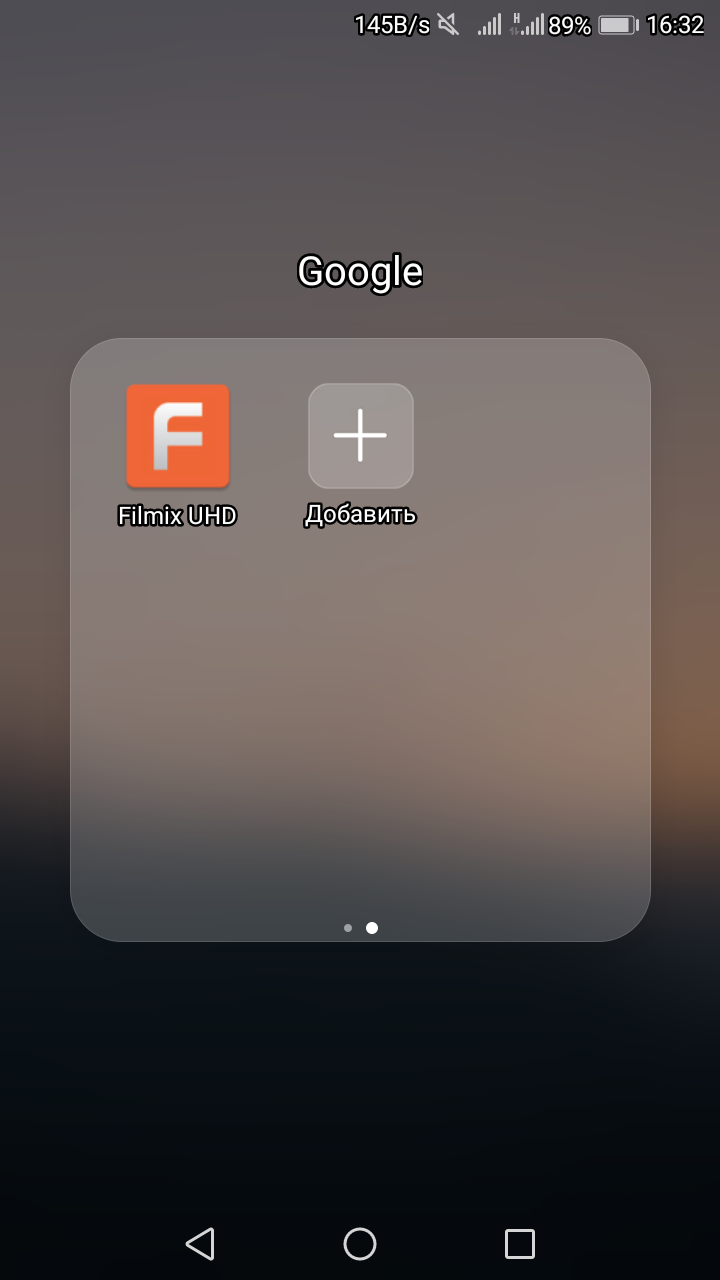Tap Добавить to add apps to folder
Screen dimensions: 720x1280
coord(360,437)
